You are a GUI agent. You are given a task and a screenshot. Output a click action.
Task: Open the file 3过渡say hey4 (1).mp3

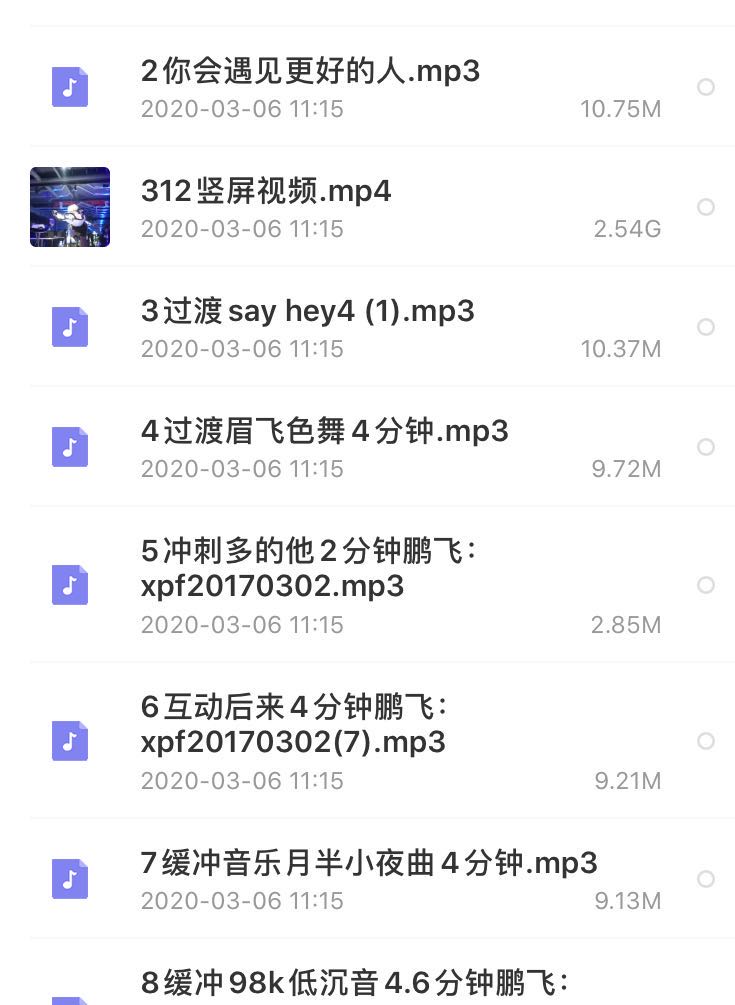[308, 312]
